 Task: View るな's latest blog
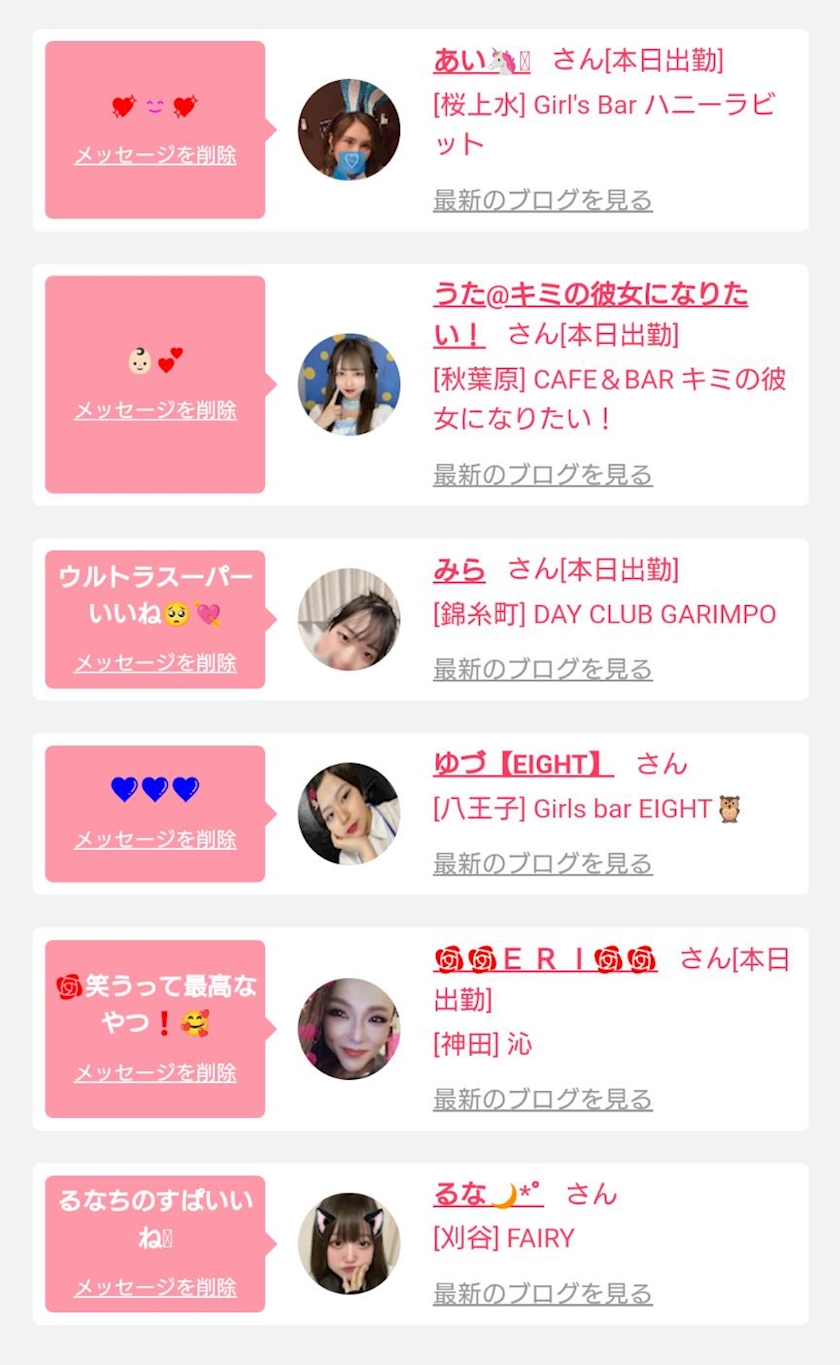[543, 1293]
